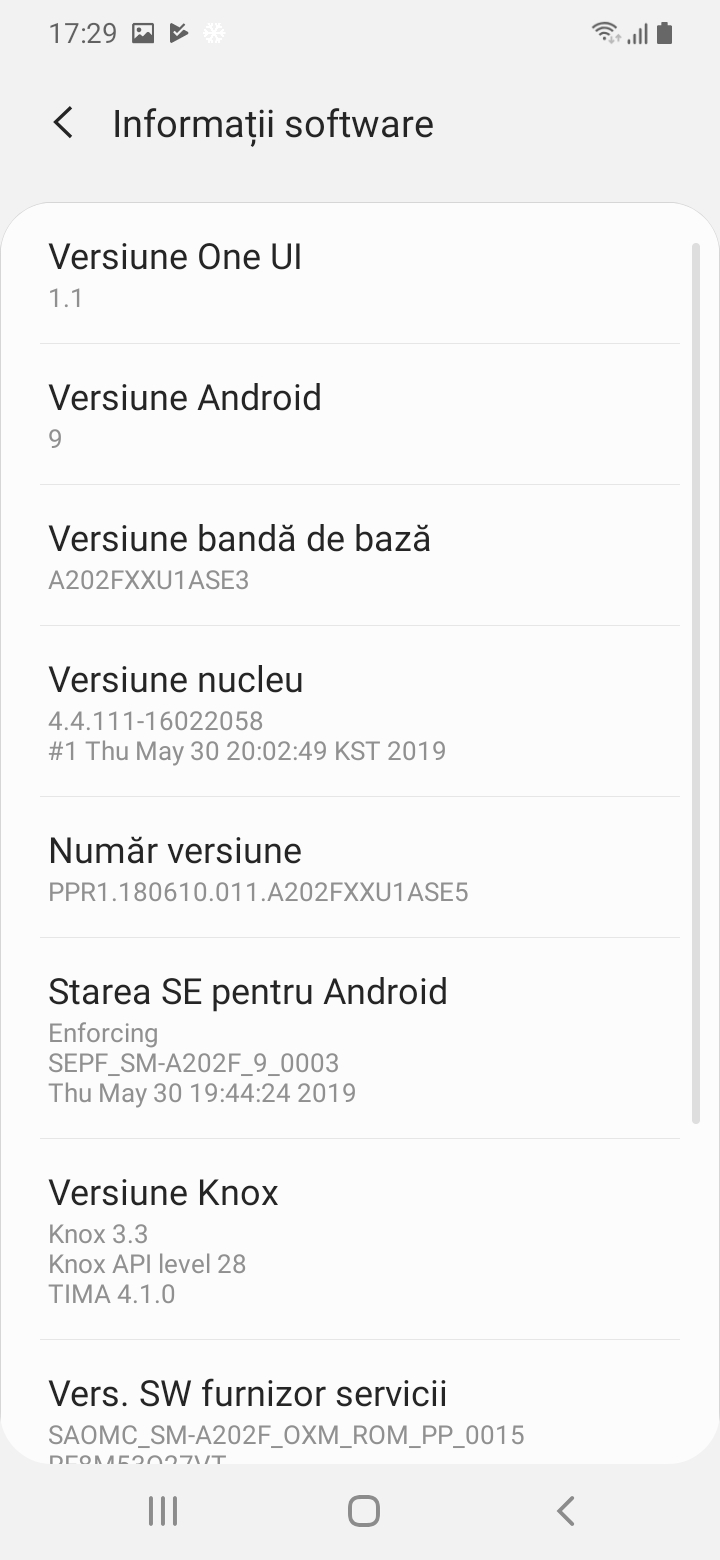This screenshot has width=720, height=1560.
Task: Tap the Versiune One UI row
Action: click(x=360, y=273)
